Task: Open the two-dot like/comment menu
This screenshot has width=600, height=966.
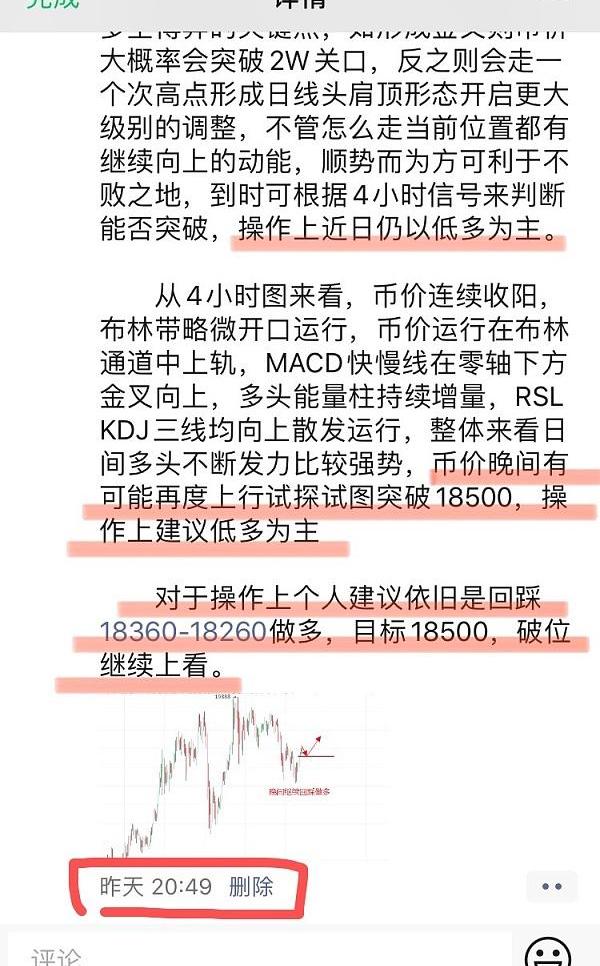Action: coord(551,886)
